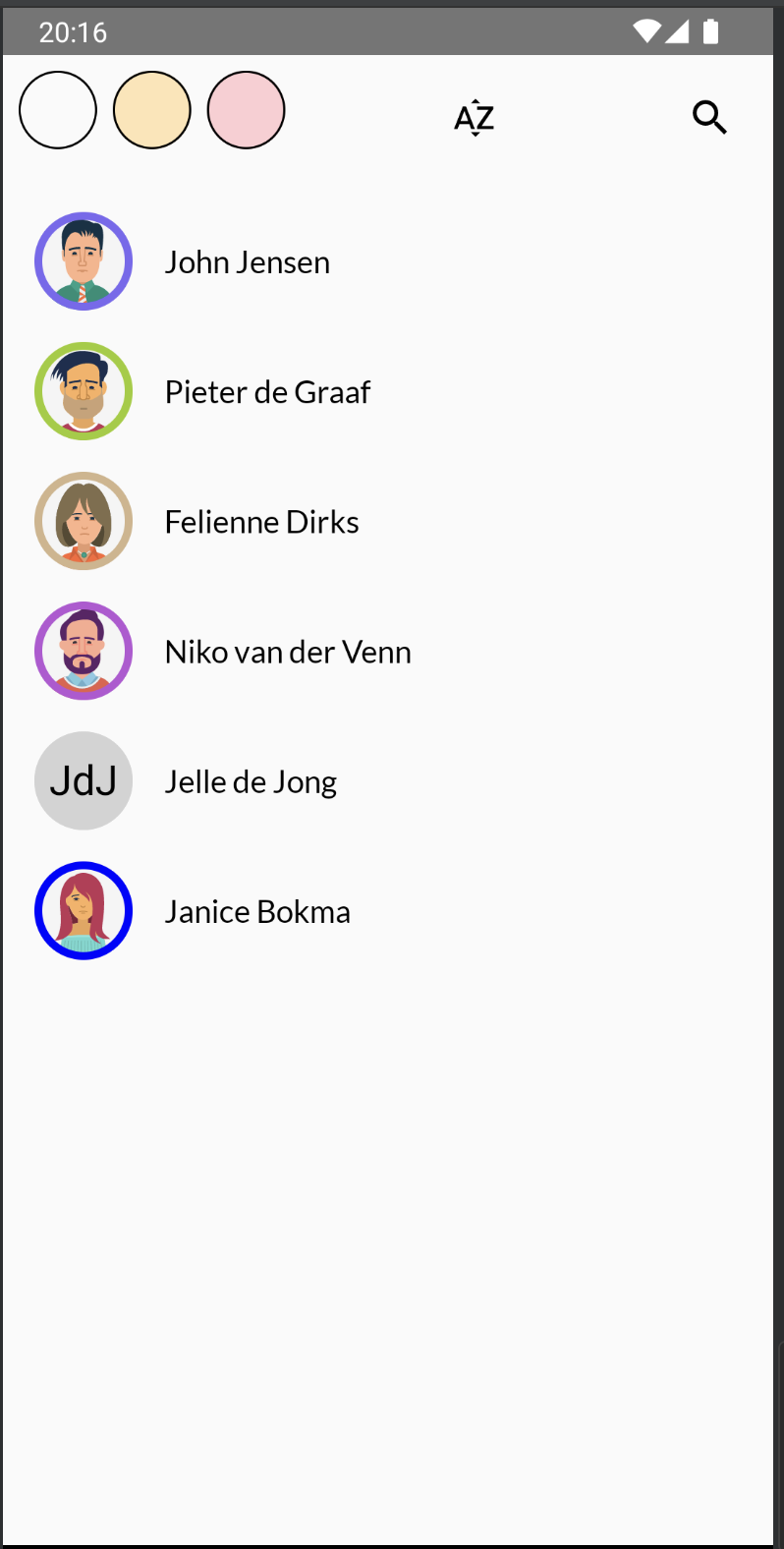The width and height of the screenshot is (784, 1549).
Task: Select Niko van der Venn
Action: pos(288,652)
